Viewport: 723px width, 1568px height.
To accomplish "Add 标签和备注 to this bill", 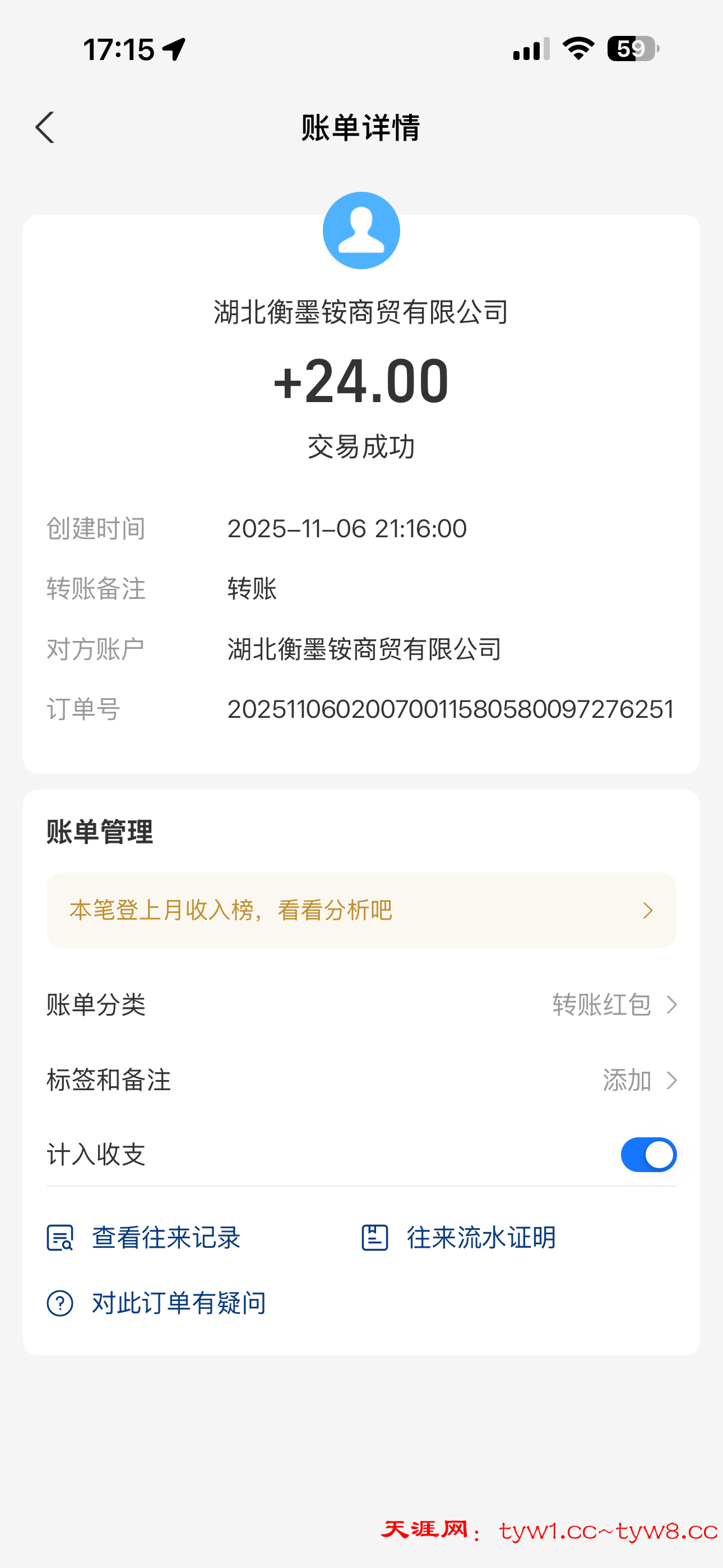I will click(638, 1081).
